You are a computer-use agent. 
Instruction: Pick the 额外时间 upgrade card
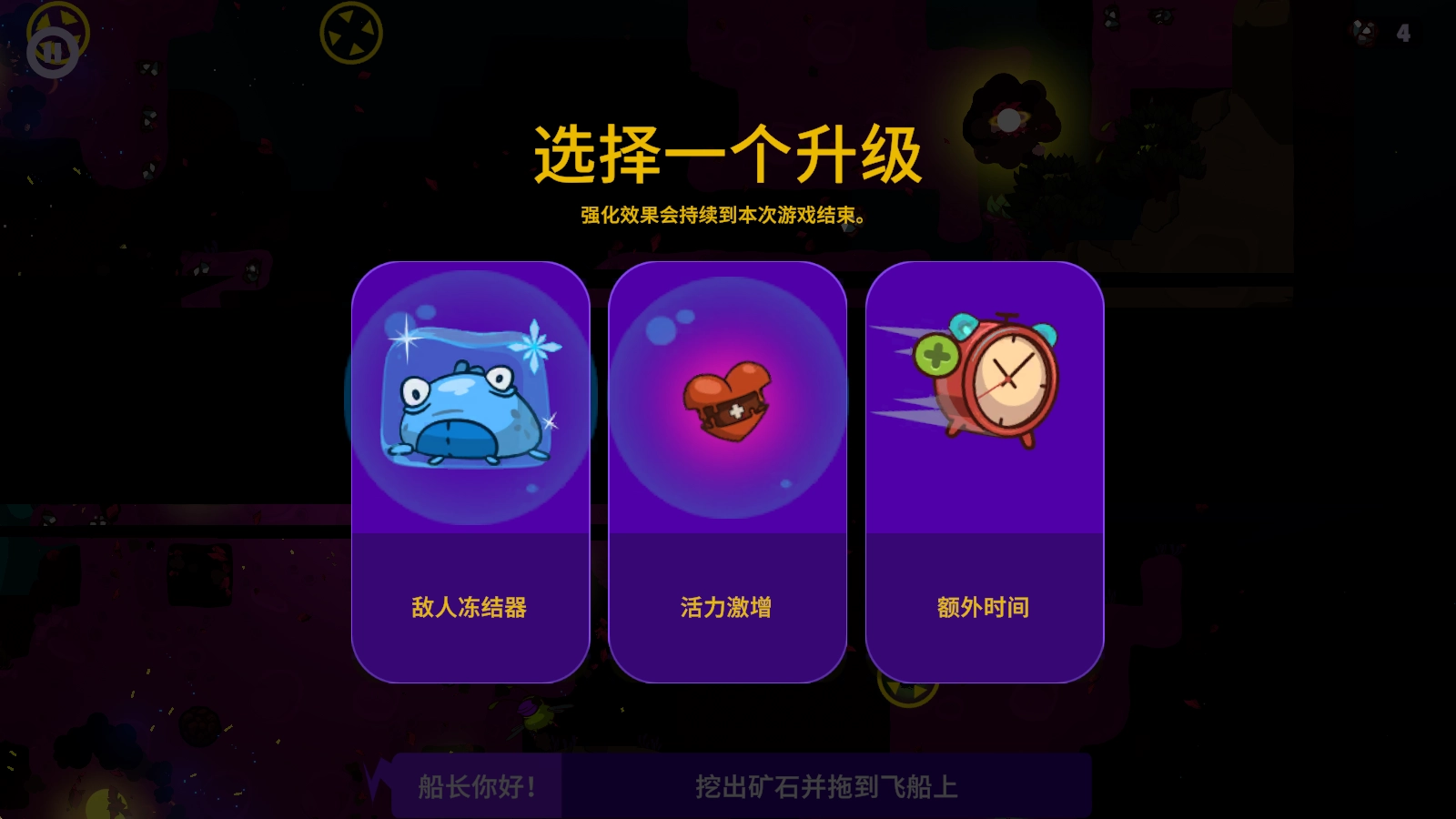pos(985,471)
